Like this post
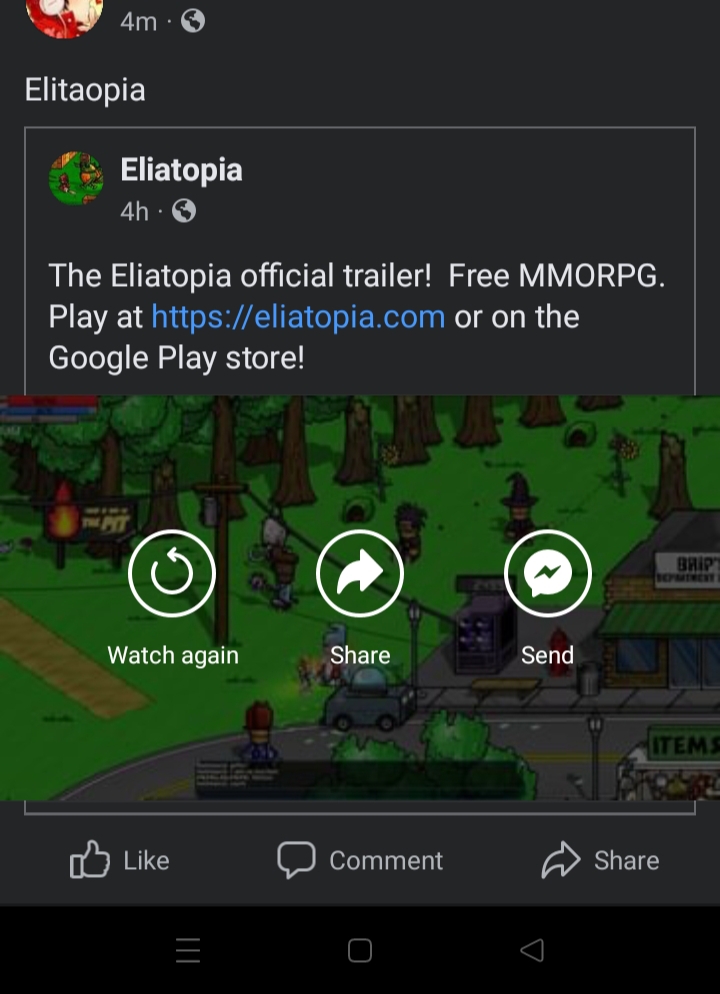This screenshot has width=720, height=994. tap(119, 860)
